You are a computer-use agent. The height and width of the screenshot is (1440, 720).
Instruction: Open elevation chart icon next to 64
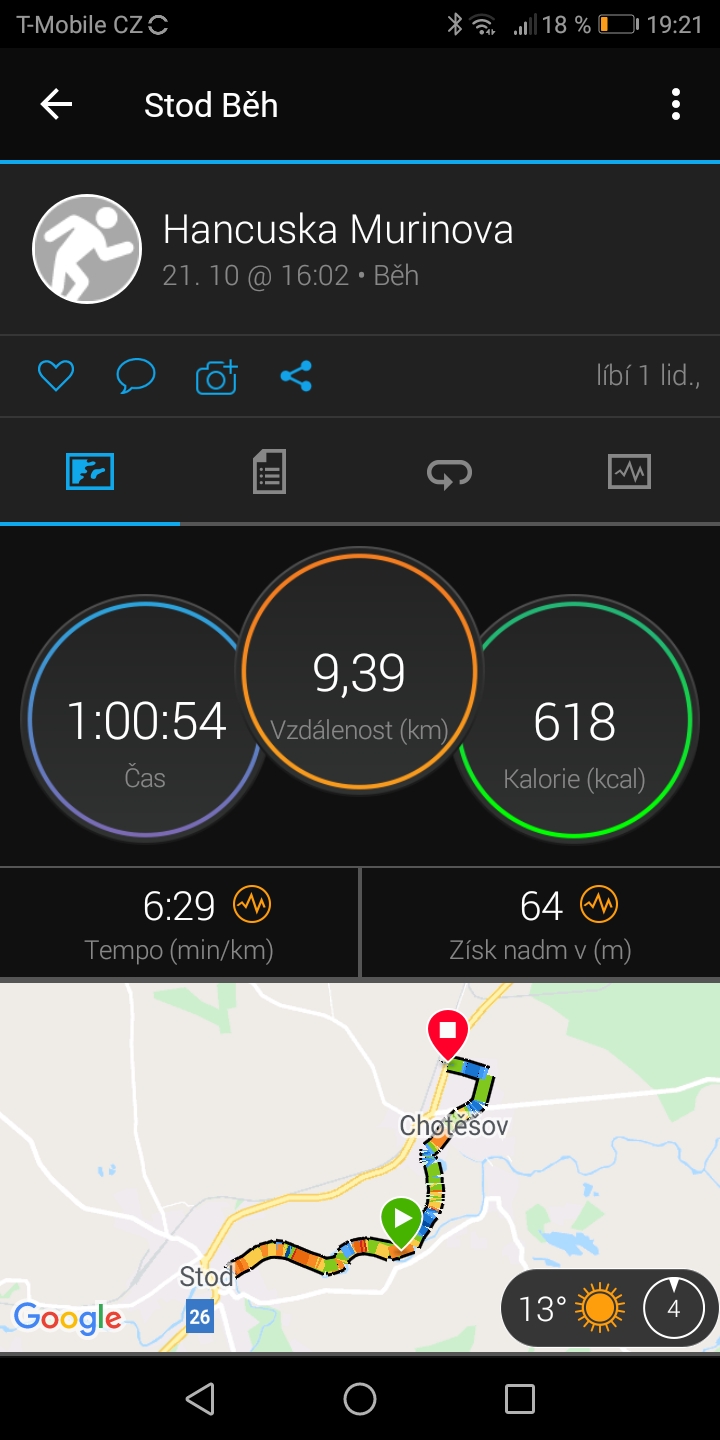tap(599, 905)
